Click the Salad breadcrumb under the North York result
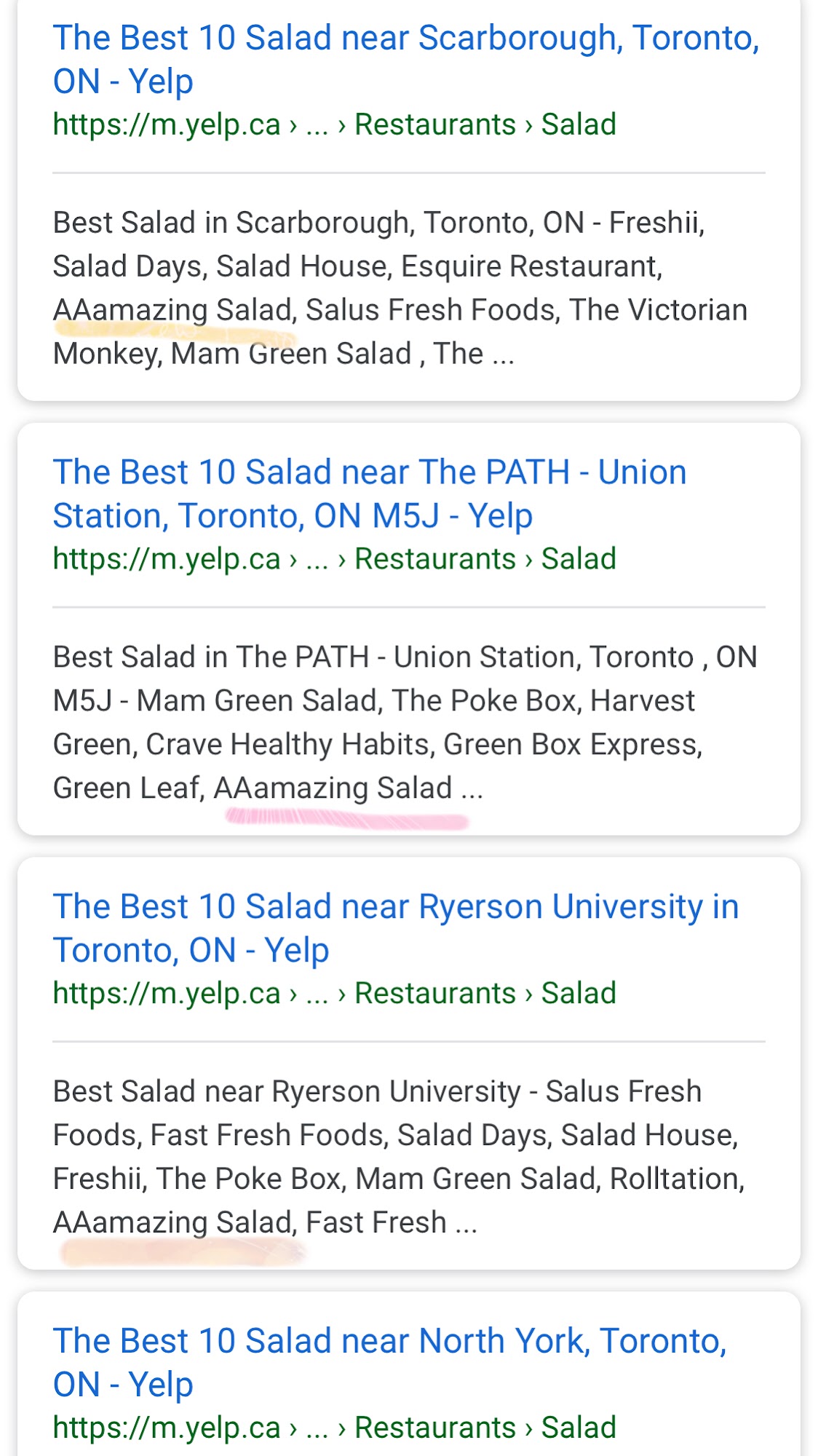The width and height of the screenshot is (818, 1456). [x=577, y=1426]
